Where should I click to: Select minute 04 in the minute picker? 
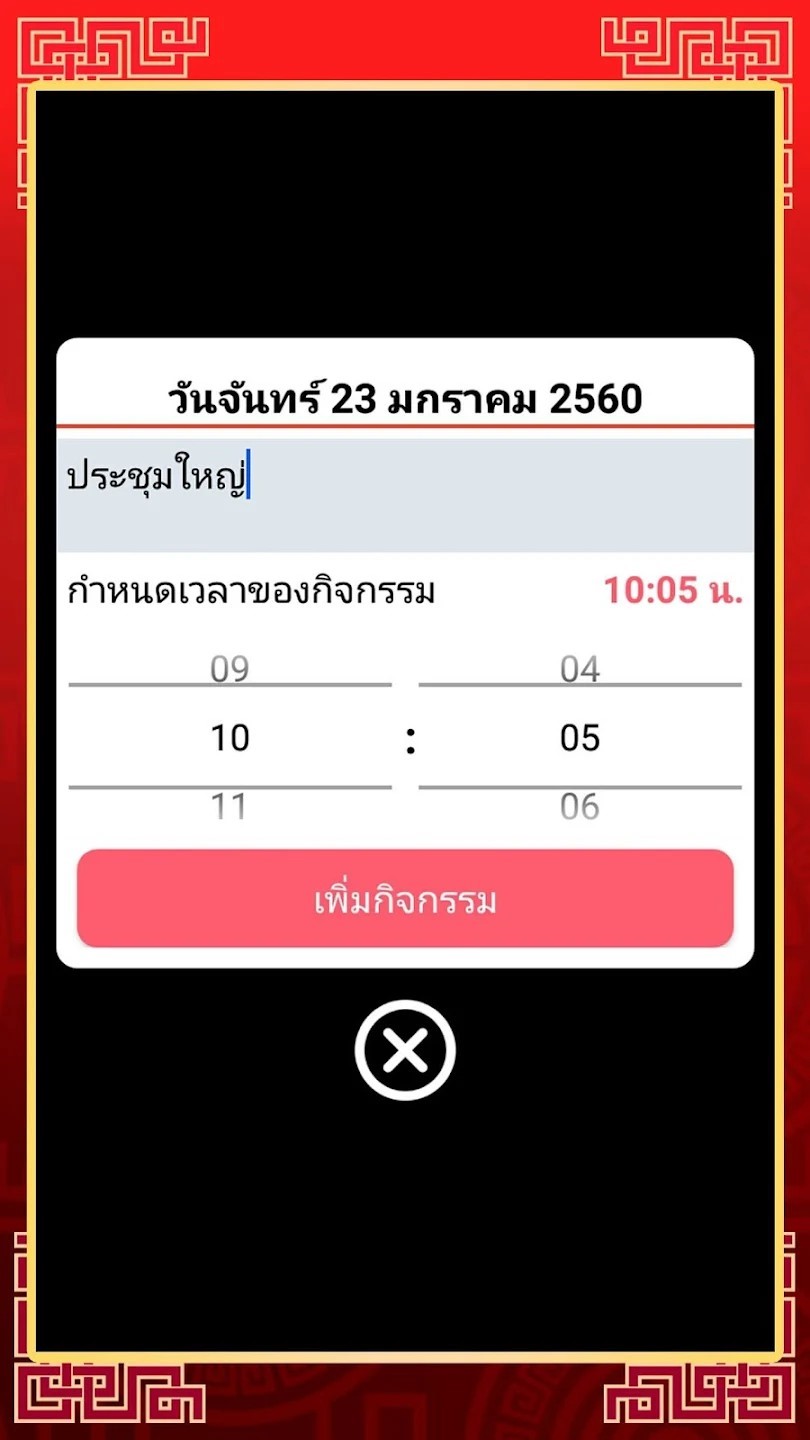pos(580,669)
